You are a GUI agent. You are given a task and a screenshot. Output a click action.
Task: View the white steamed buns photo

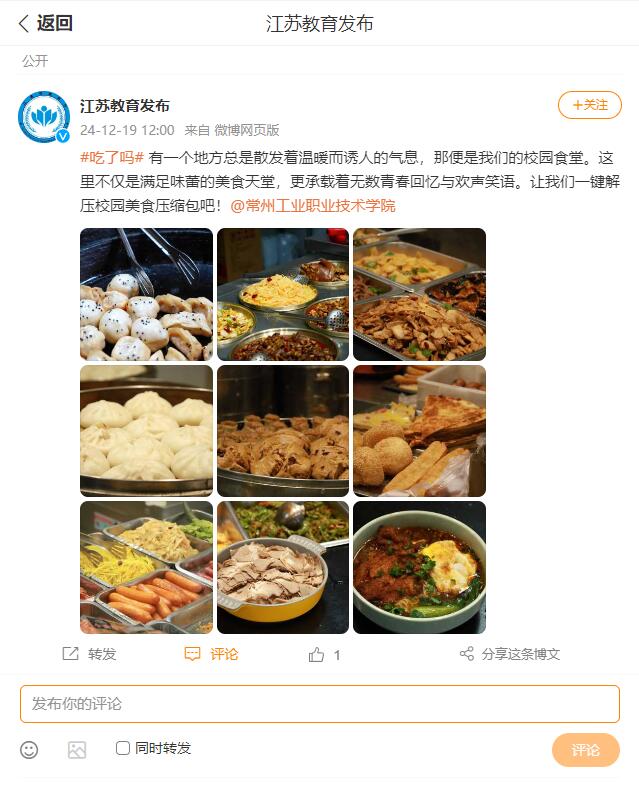pyautogui.click(x=146, y=431)
